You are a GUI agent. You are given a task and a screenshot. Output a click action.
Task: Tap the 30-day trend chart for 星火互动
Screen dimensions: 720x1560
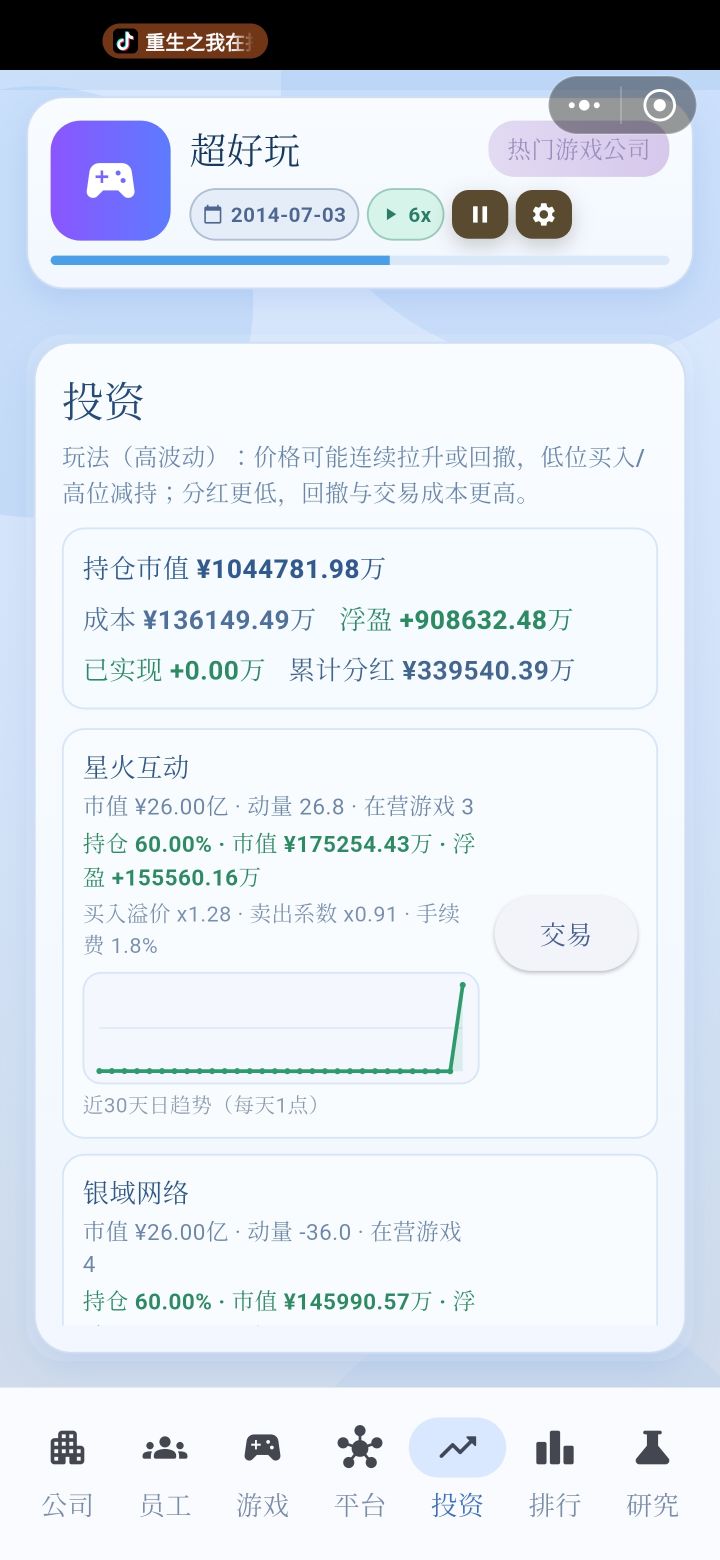coord(280,1028)
